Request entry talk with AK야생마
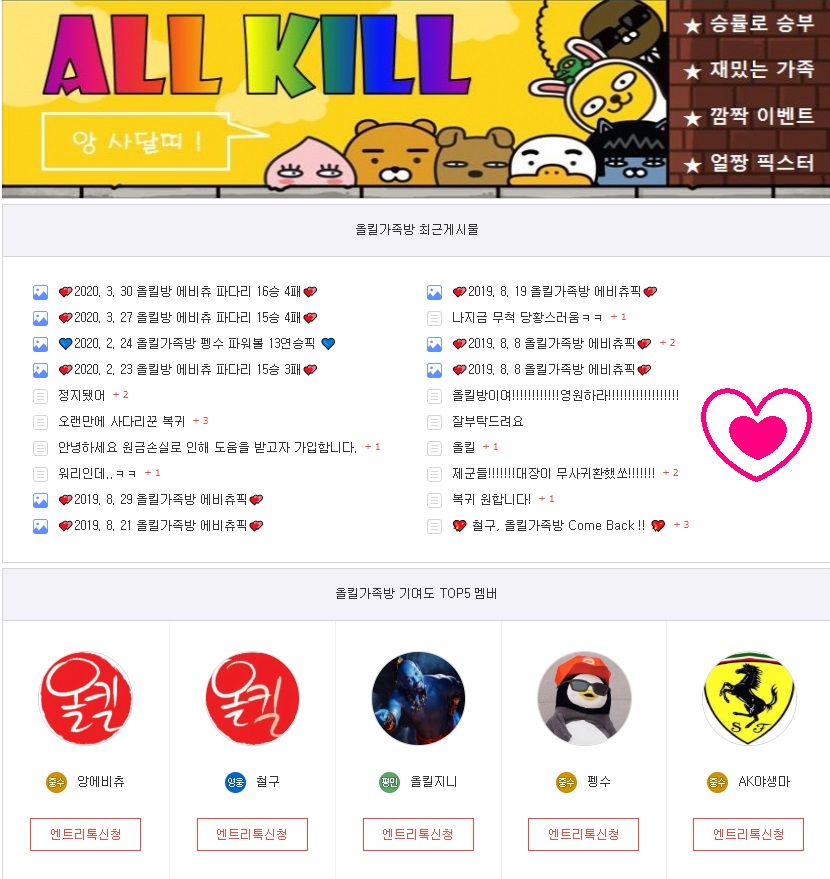The image size is (830, 879). pos(748,834)
